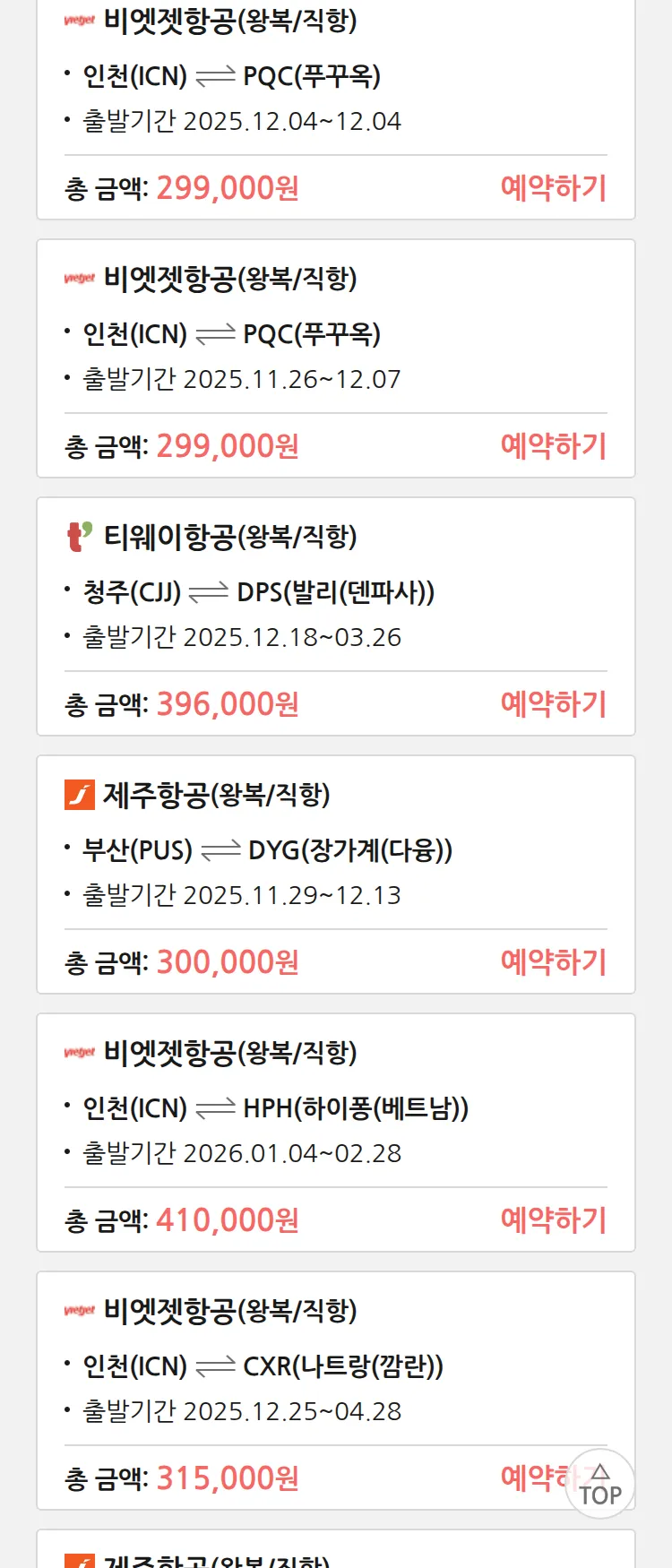Tap 예약하기 for 인천 to 하이퐁 flight
The height and width of the screenshot is (1568, 672).
[x=553, y=1220]
